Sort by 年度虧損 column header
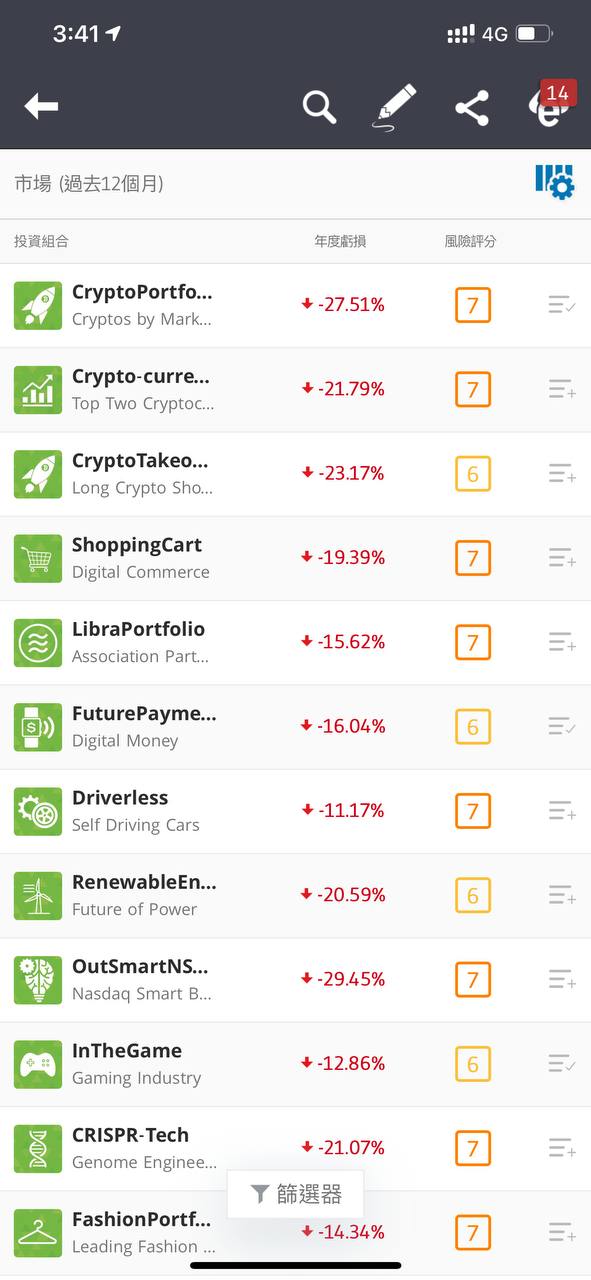The height and width of the screenshot is (1280, 591). (340, 241)
